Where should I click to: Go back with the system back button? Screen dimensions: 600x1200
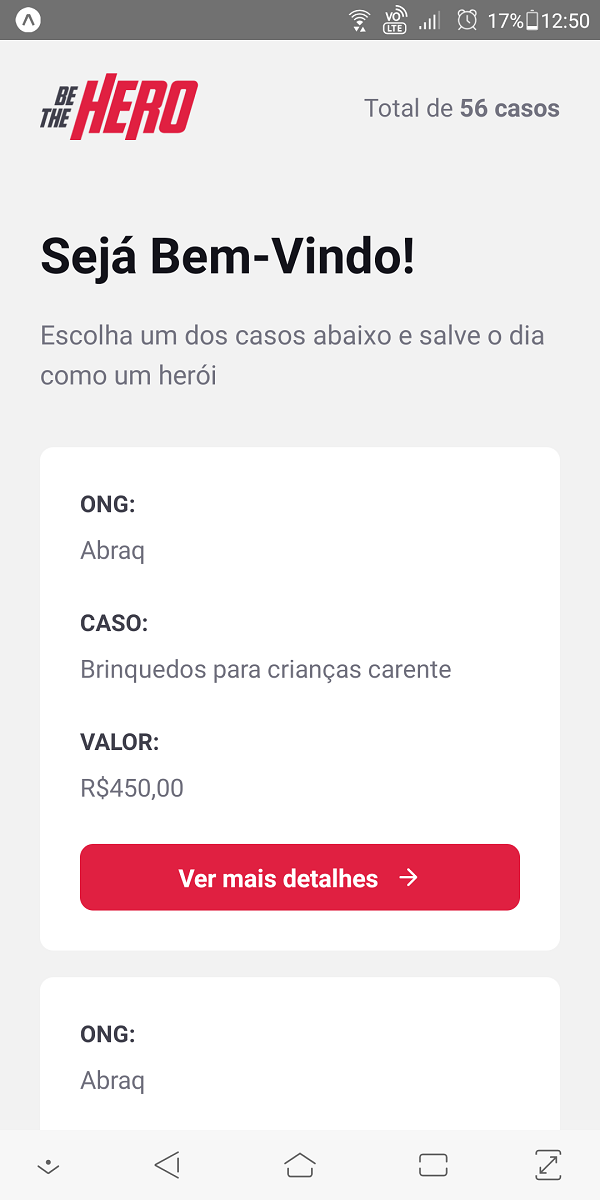pos(168,1164)
